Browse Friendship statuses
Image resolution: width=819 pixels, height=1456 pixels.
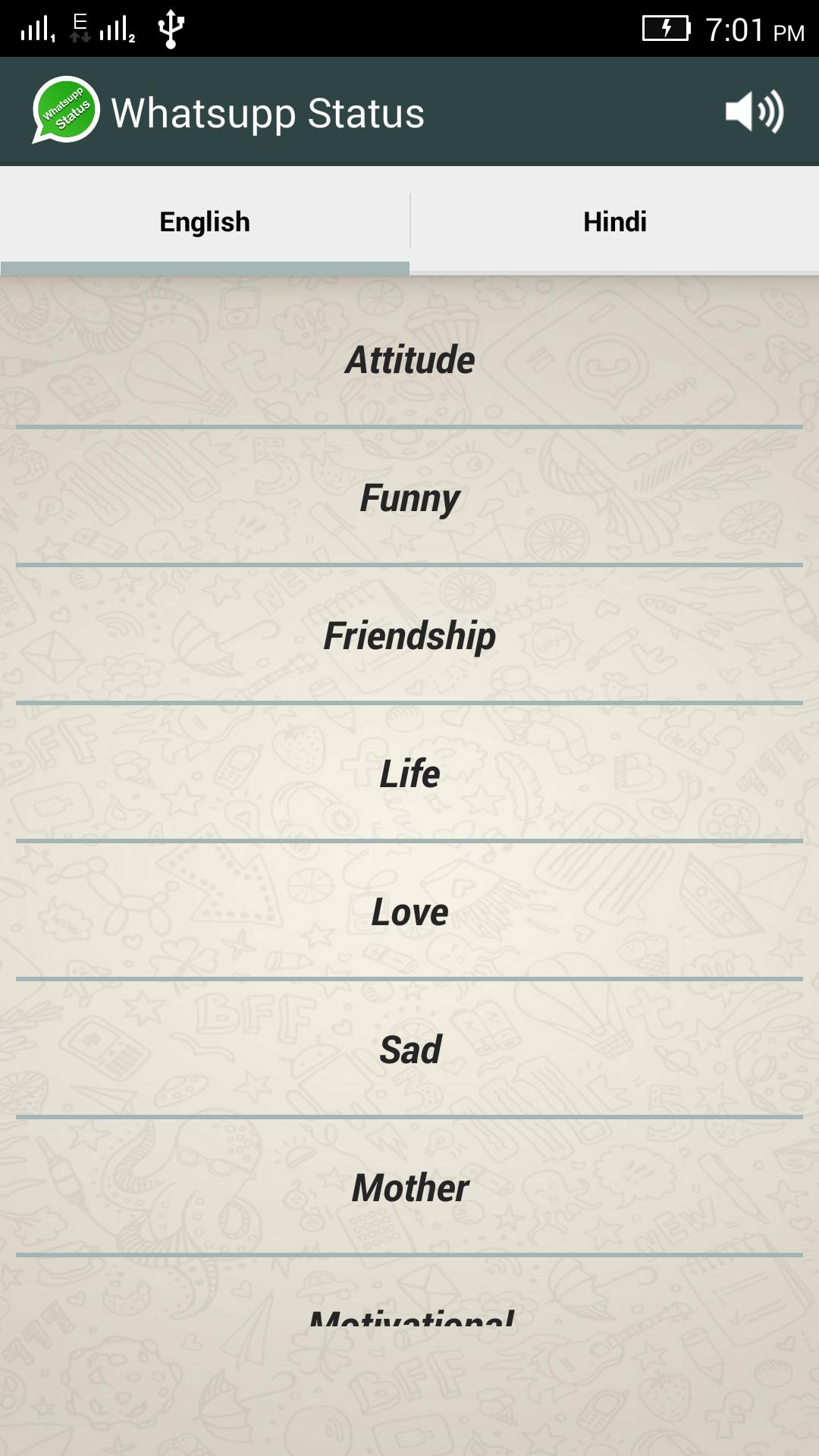[409, 635]
